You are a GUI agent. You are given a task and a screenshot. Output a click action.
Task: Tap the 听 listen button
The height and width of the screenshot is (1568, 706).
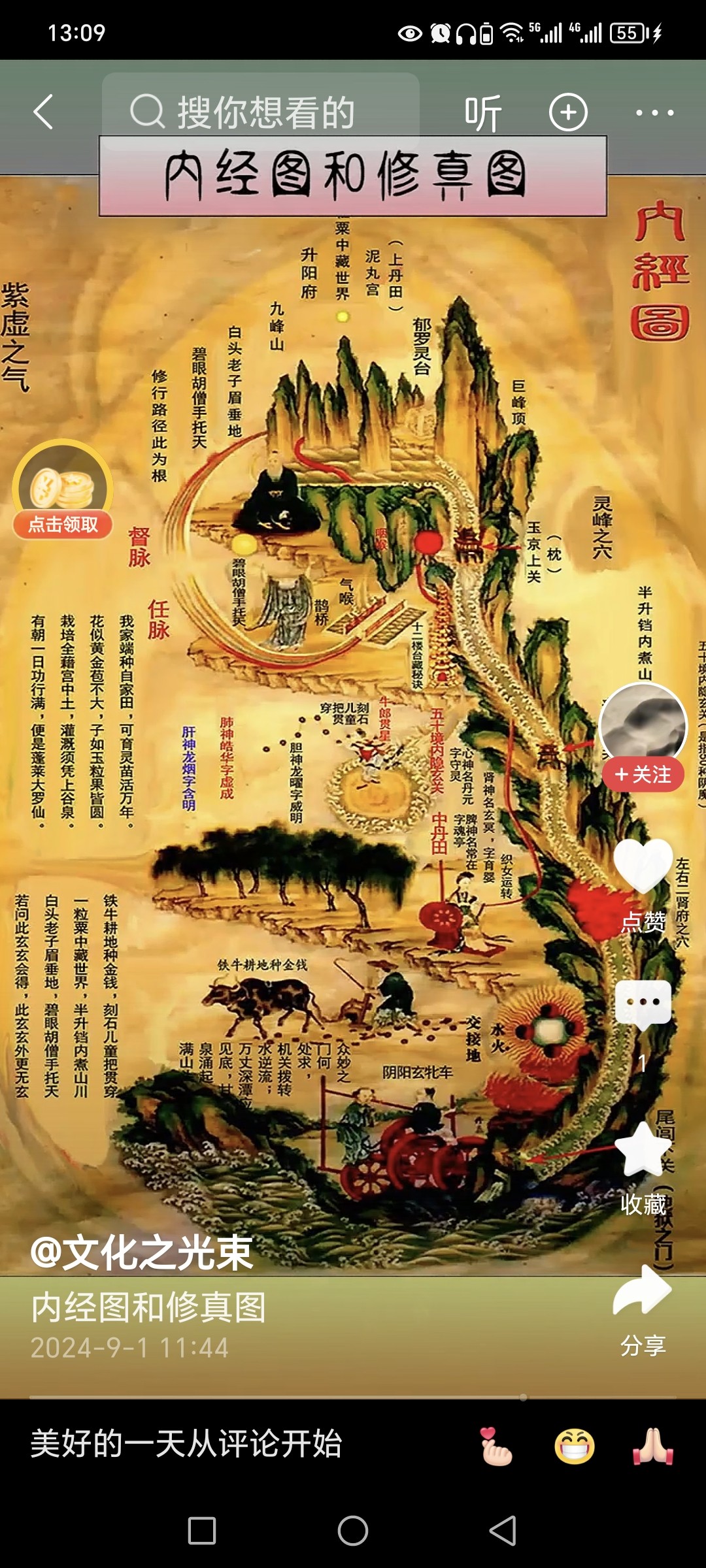483,112
